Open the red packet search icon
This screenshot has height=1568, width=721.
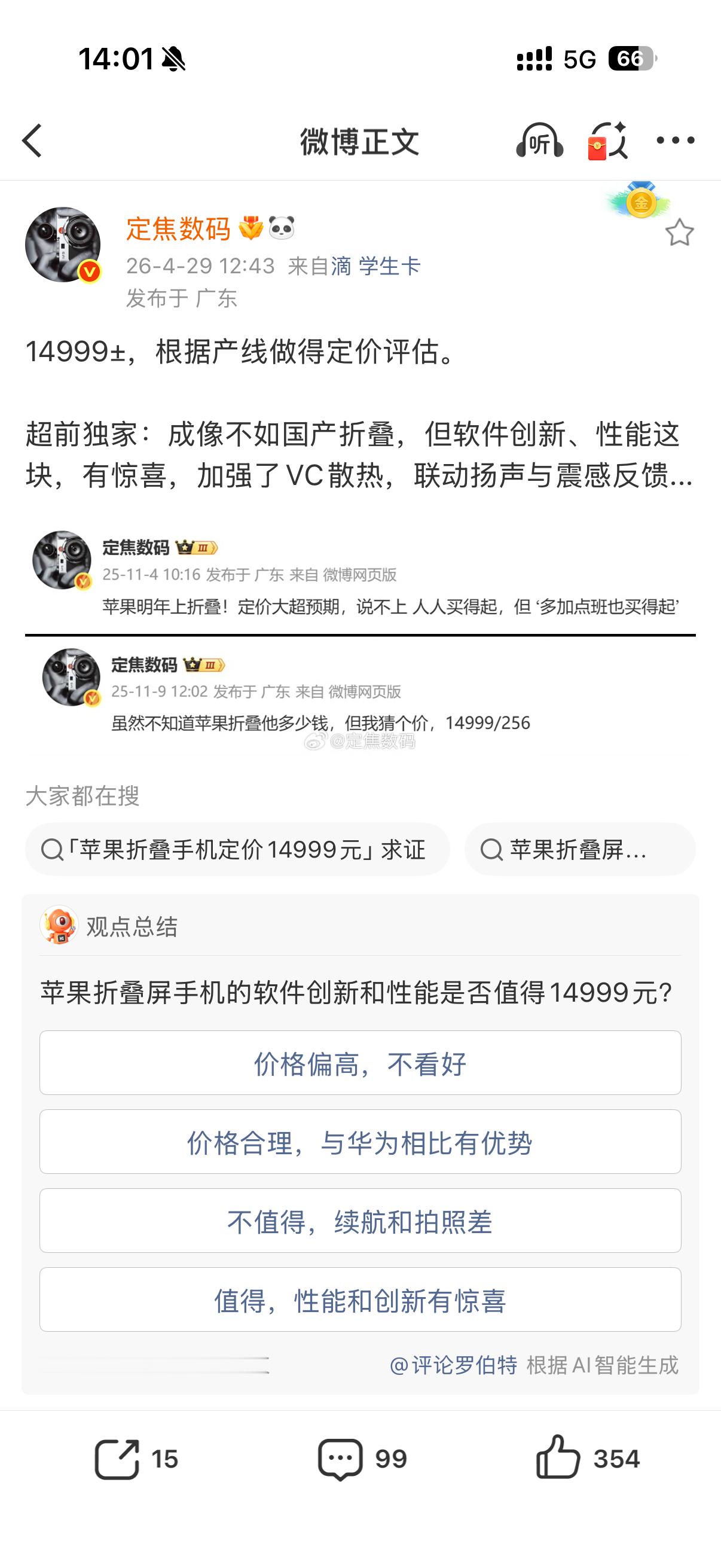pos(607,141)
